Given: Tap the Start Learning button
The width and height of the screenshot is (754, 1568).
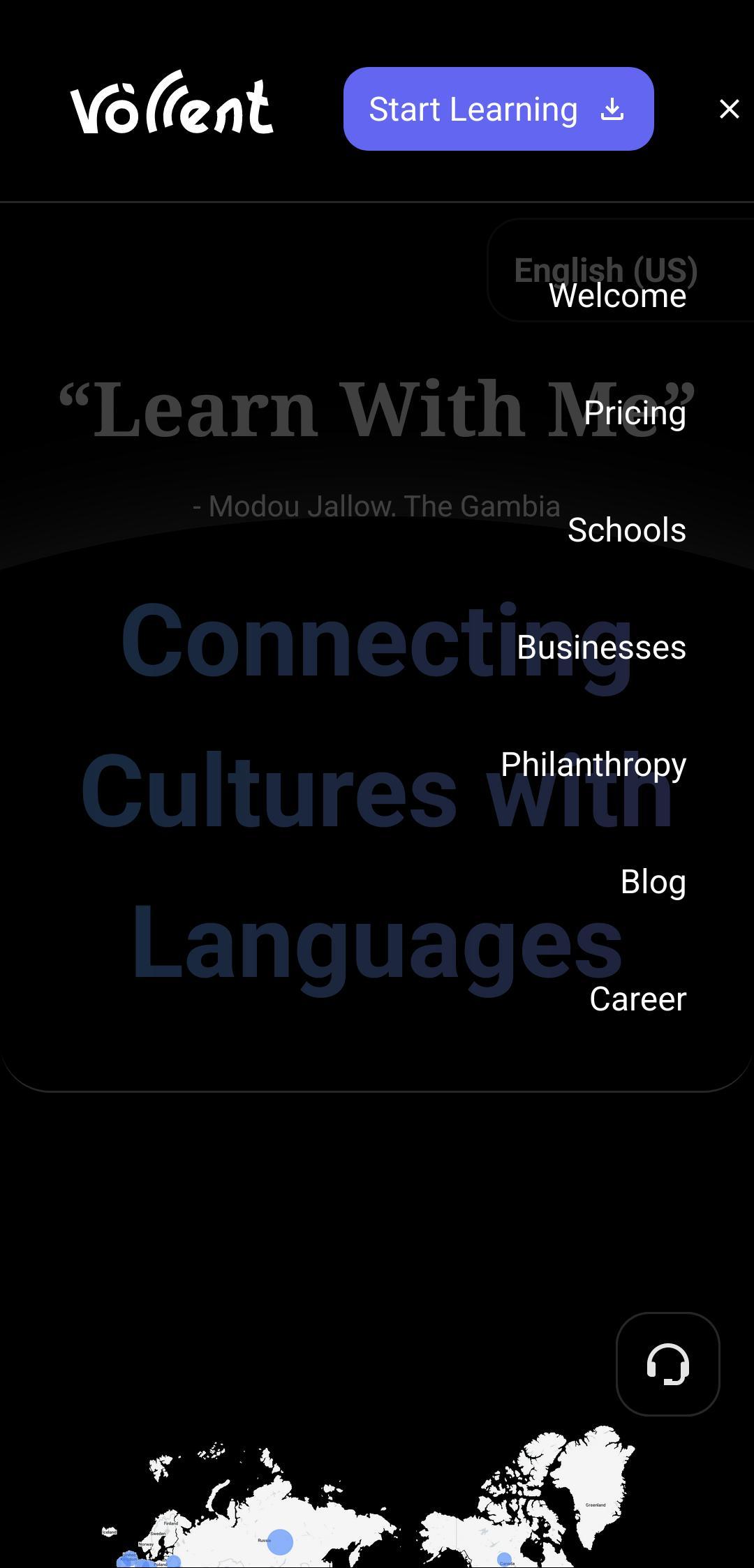Looking at the screenshot, I should (498, 109).
